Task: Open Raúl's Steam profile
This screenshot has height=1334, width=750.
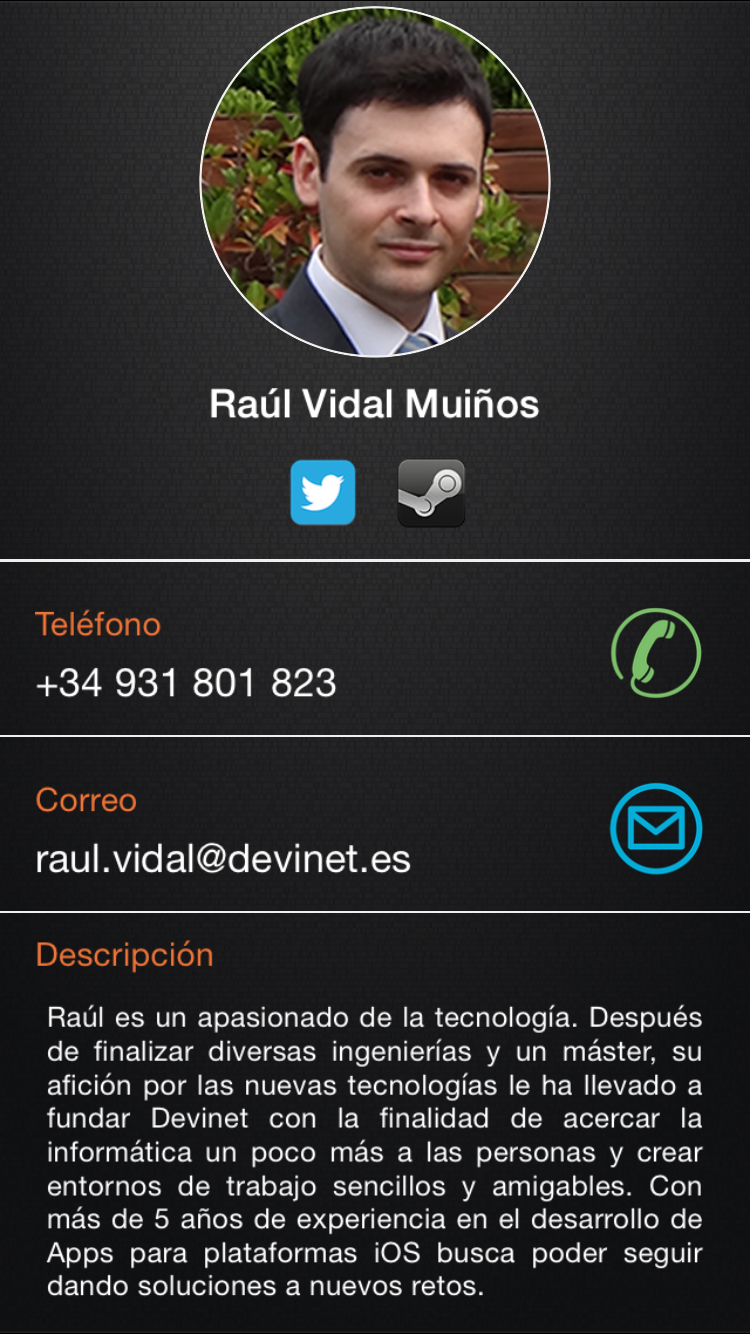Action: click(x=431, y=492)
